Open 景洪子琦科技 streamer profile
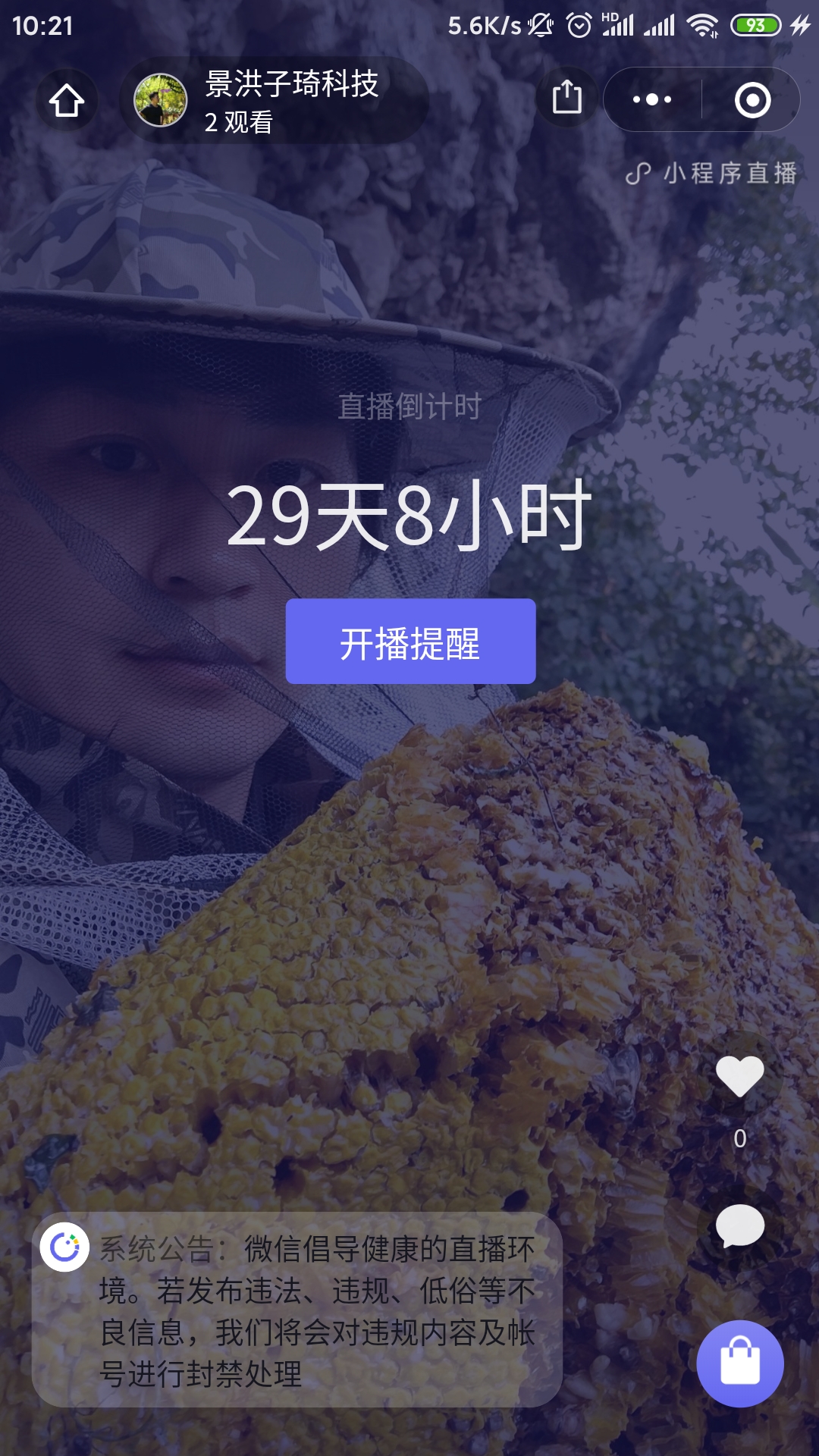The image size is (819, 1456). click(273, 100)
